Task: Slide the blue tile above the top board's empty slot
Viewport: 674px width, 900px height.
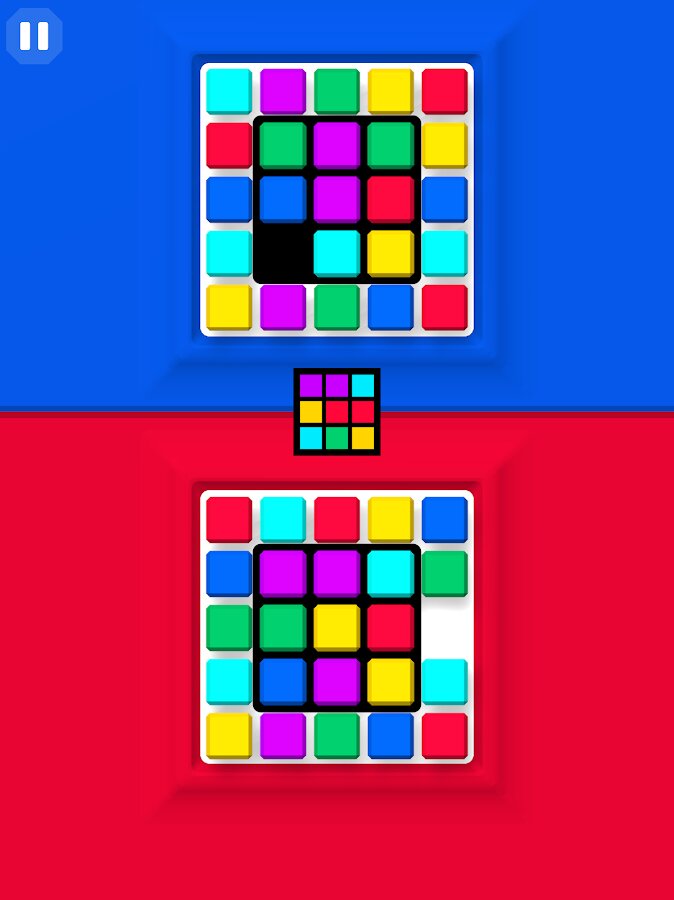Action: [x=283, y=198]
